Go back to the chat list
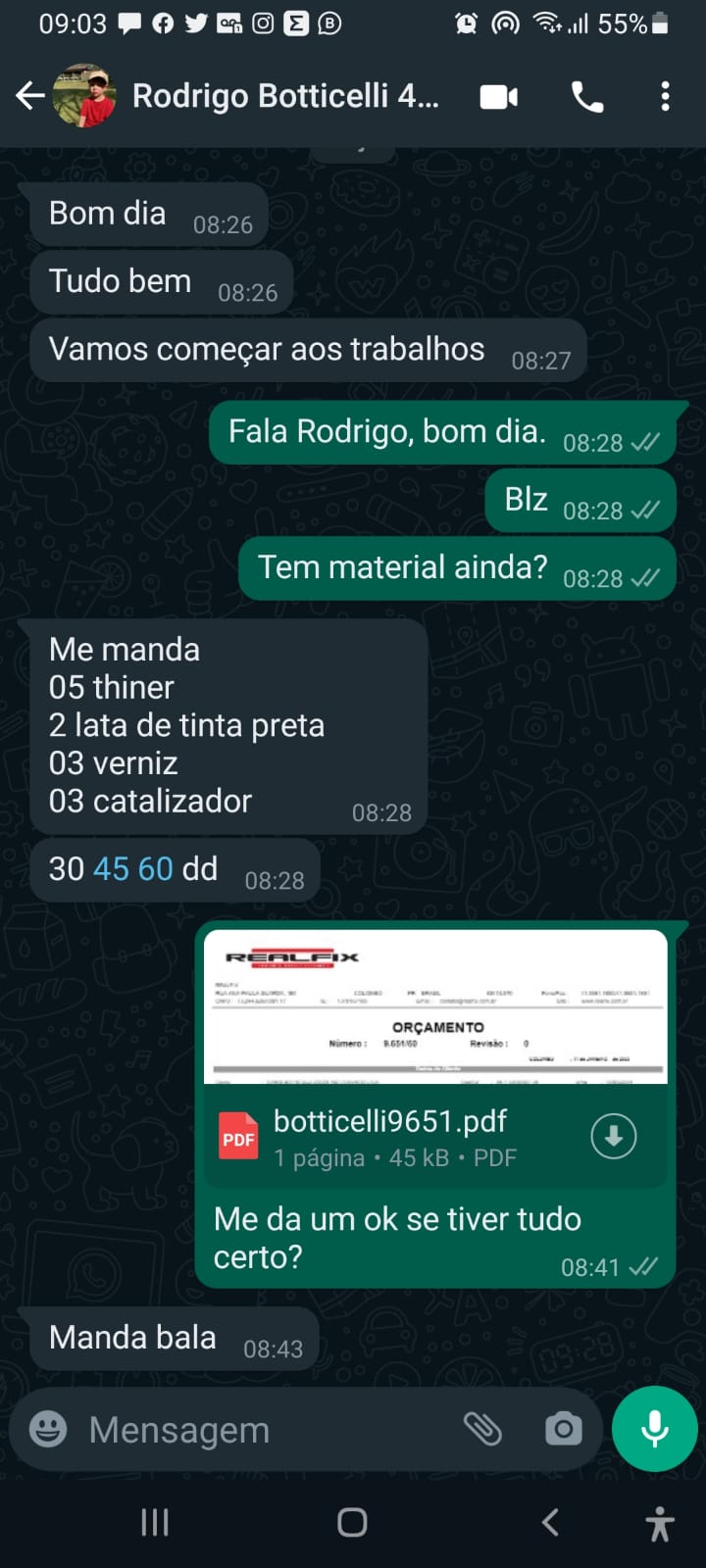This screenshot has height=1568, width=706. click(30, 96)
